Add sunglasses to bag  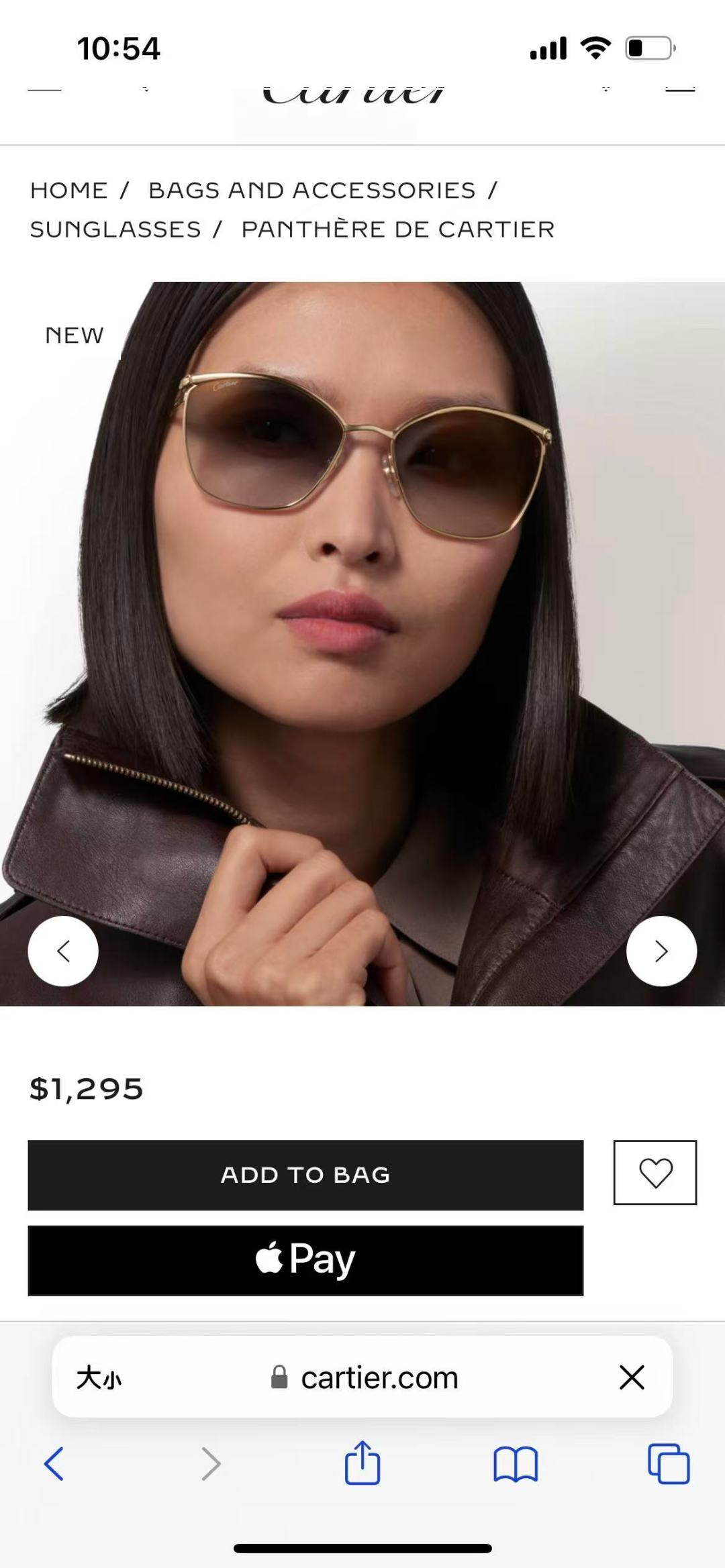click(305, 1175)
